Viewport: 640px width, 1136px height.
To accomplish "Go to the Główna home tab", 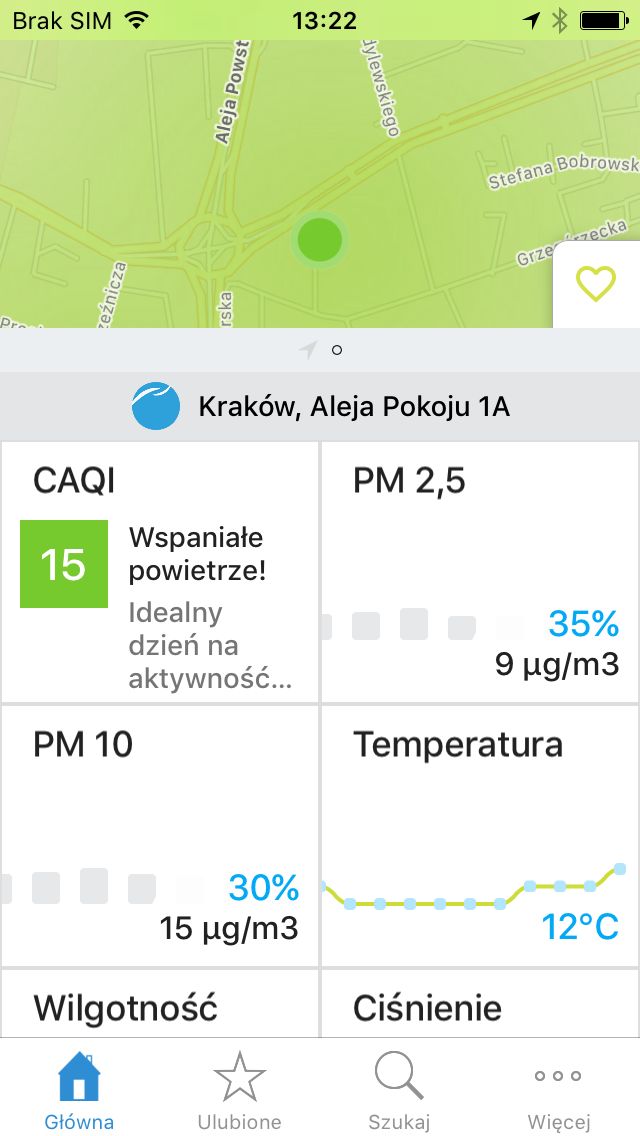I will pyautogui.click(x=79, y=1090).
